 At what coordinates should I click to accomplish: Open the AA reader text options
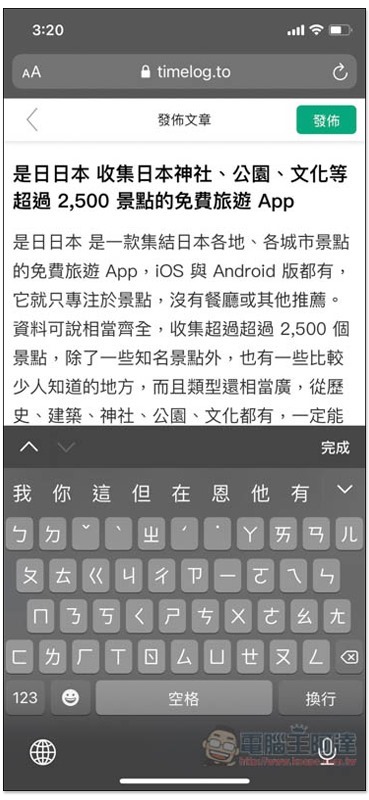coord(32,72)
